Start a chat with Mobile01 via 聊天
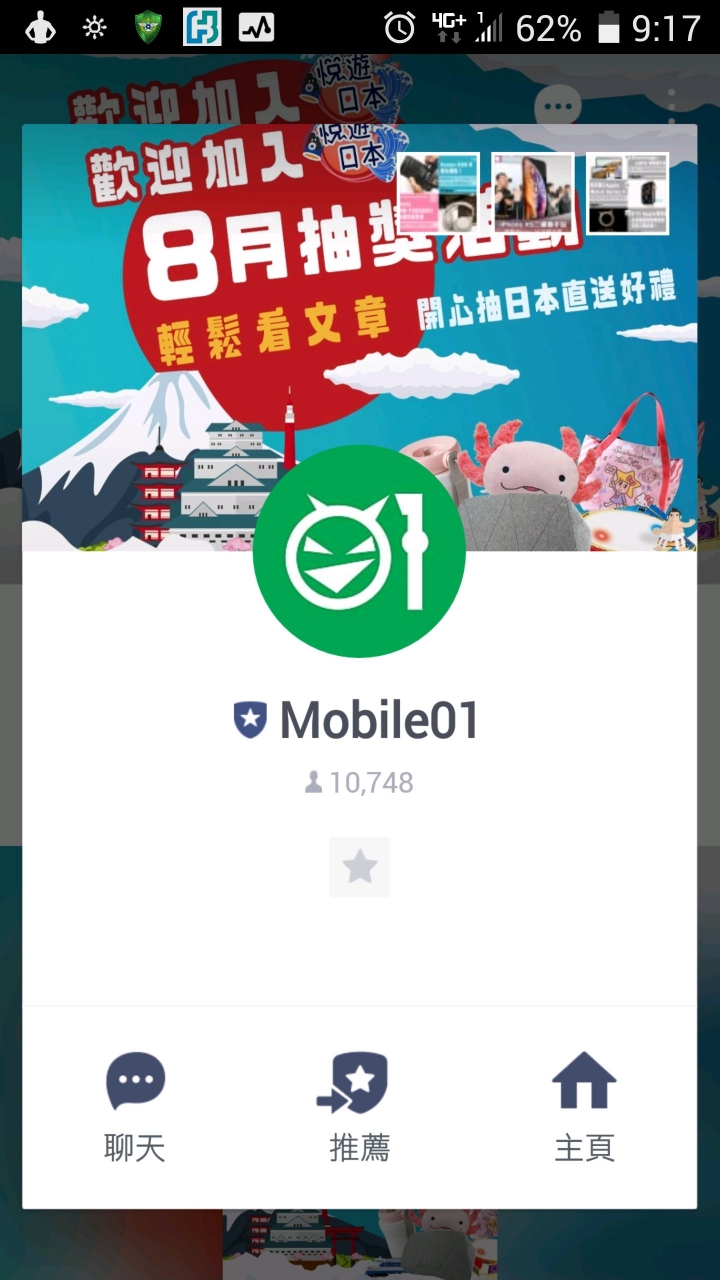 (x=135, y=1107)
